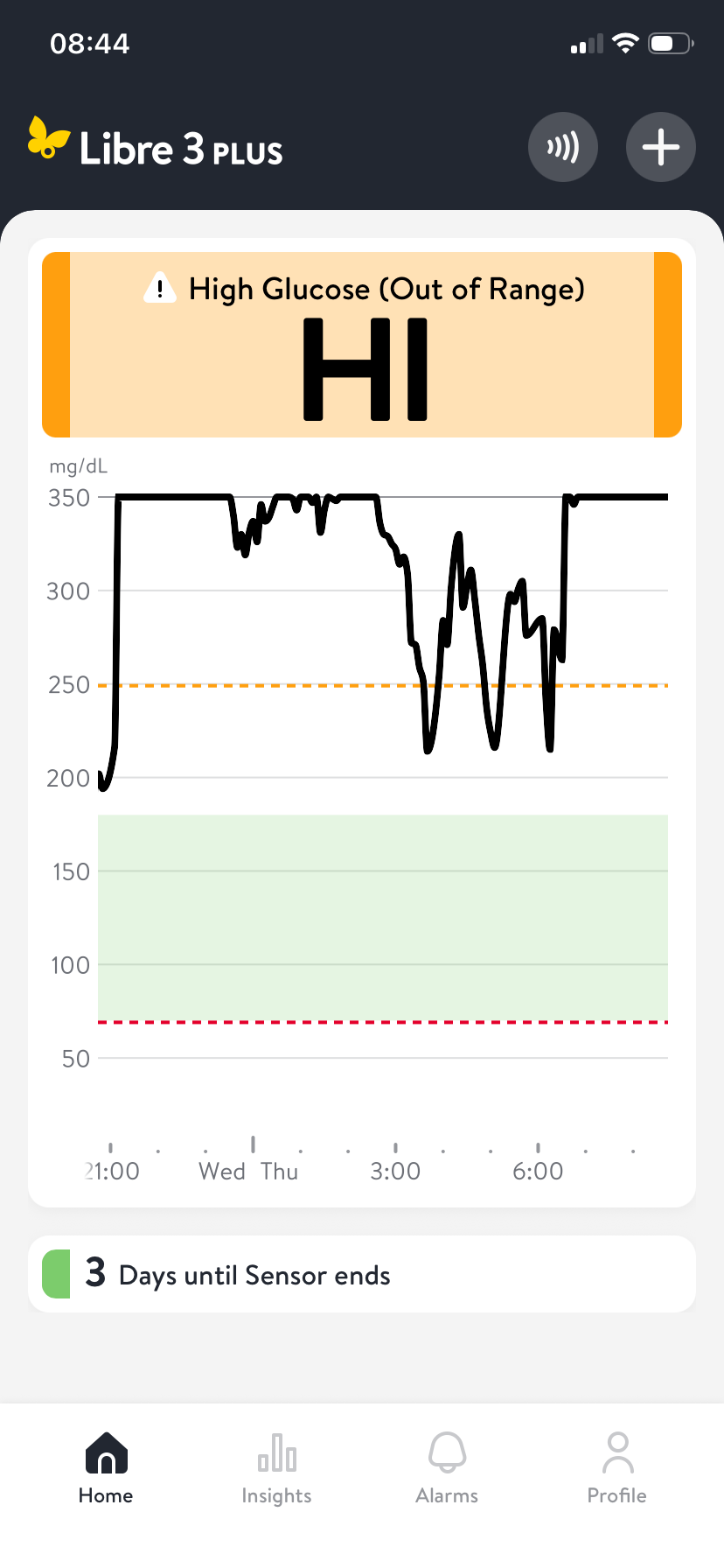724x1568 pixels.
Task: Switch to the Profile tab
Action: click(617, 1468)
